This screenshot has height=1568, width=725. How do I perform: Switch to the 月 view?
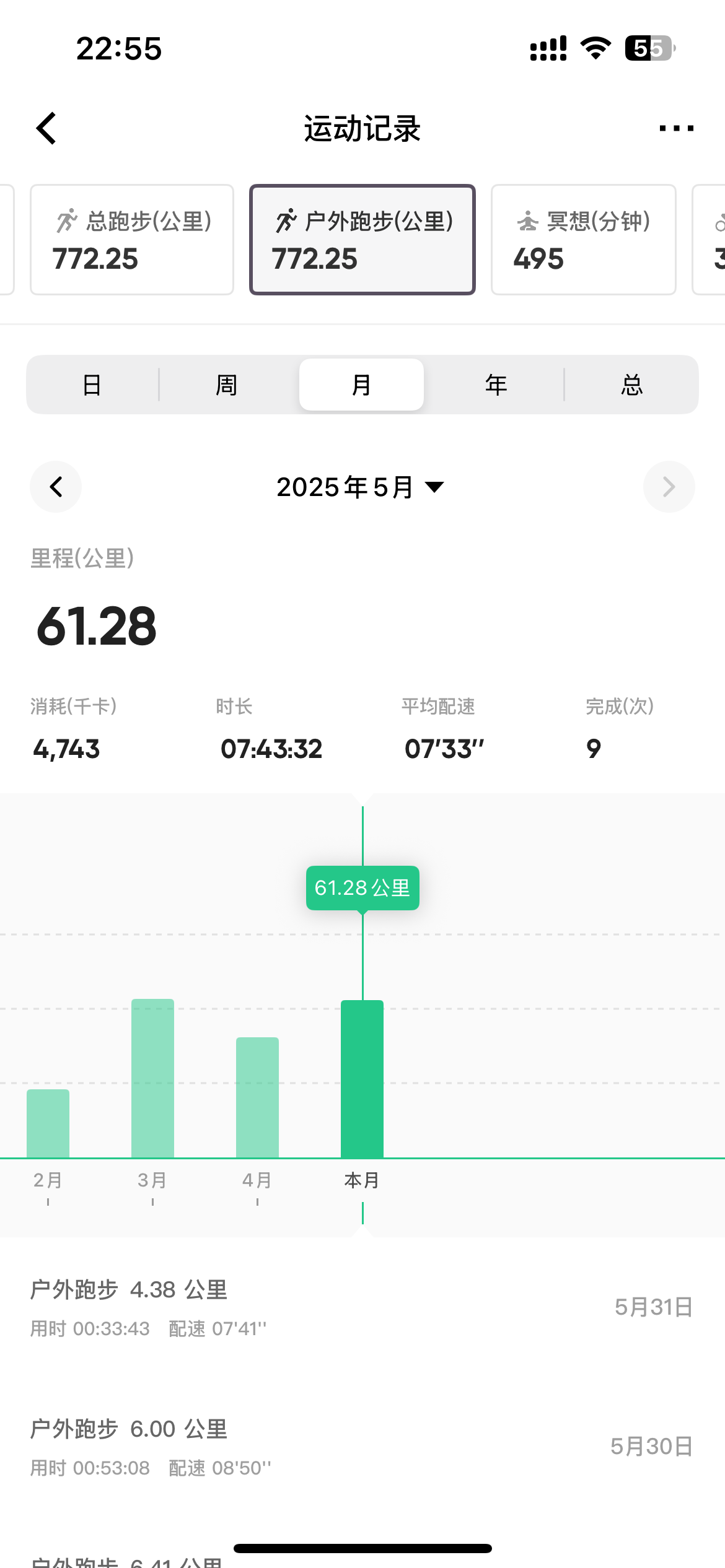362,385
